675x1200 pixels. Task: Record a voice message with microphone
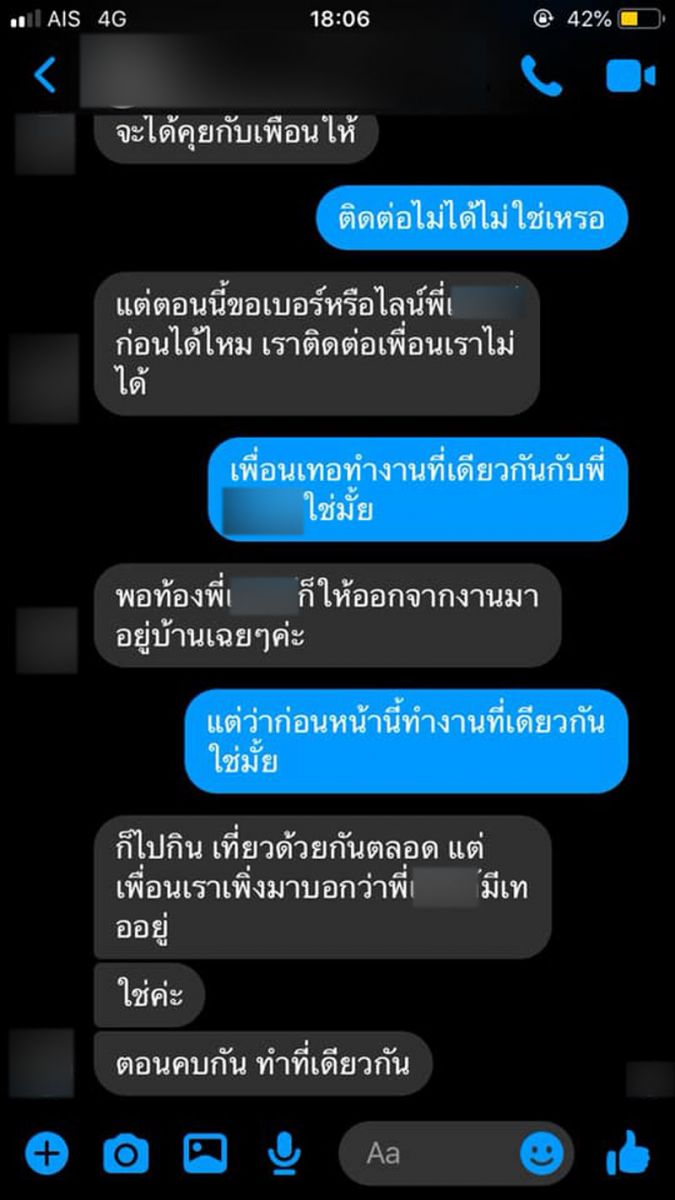(284, 1155)
